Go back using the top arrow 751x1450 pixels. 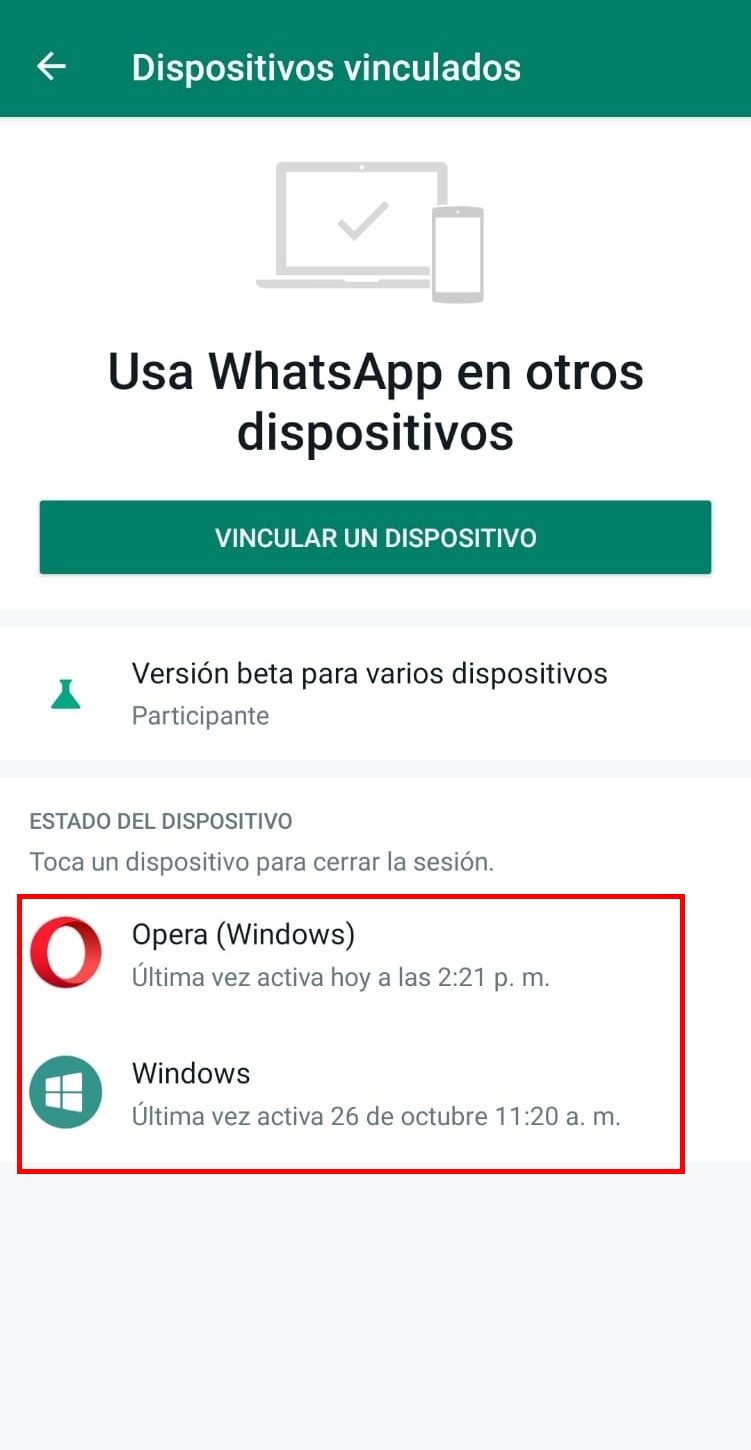click(50, 67)
